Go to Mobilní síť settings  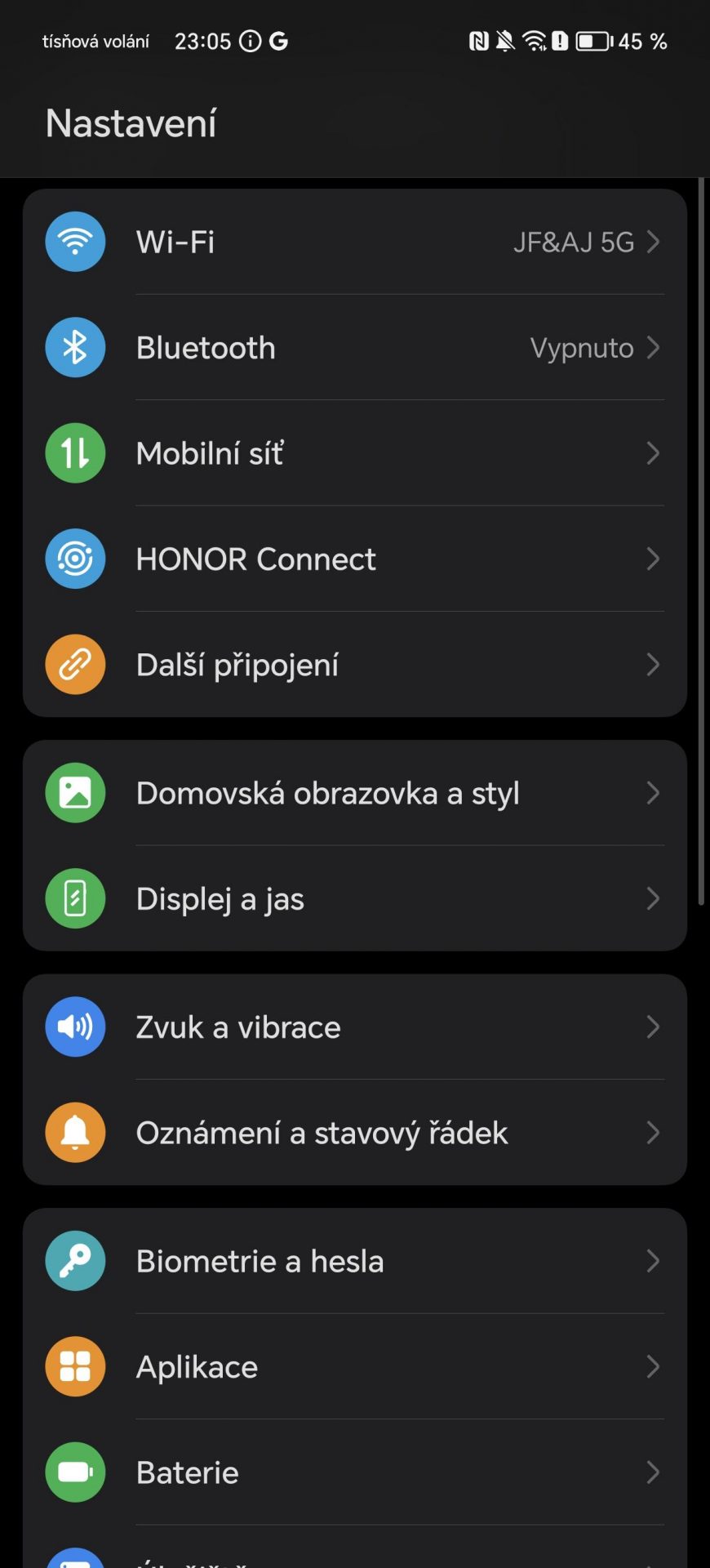(354, 452)
